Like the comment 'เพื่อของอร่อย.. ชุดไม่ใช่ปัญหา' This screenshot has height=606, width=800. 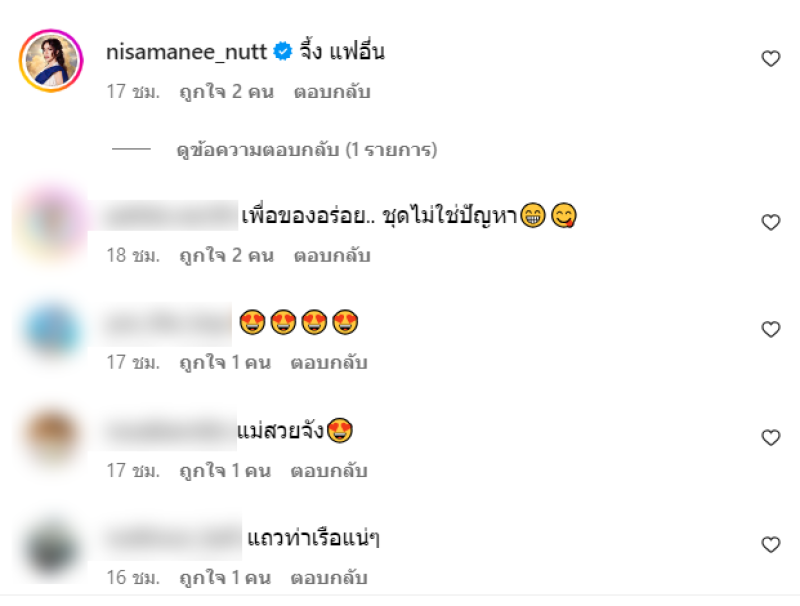point(770,222)
